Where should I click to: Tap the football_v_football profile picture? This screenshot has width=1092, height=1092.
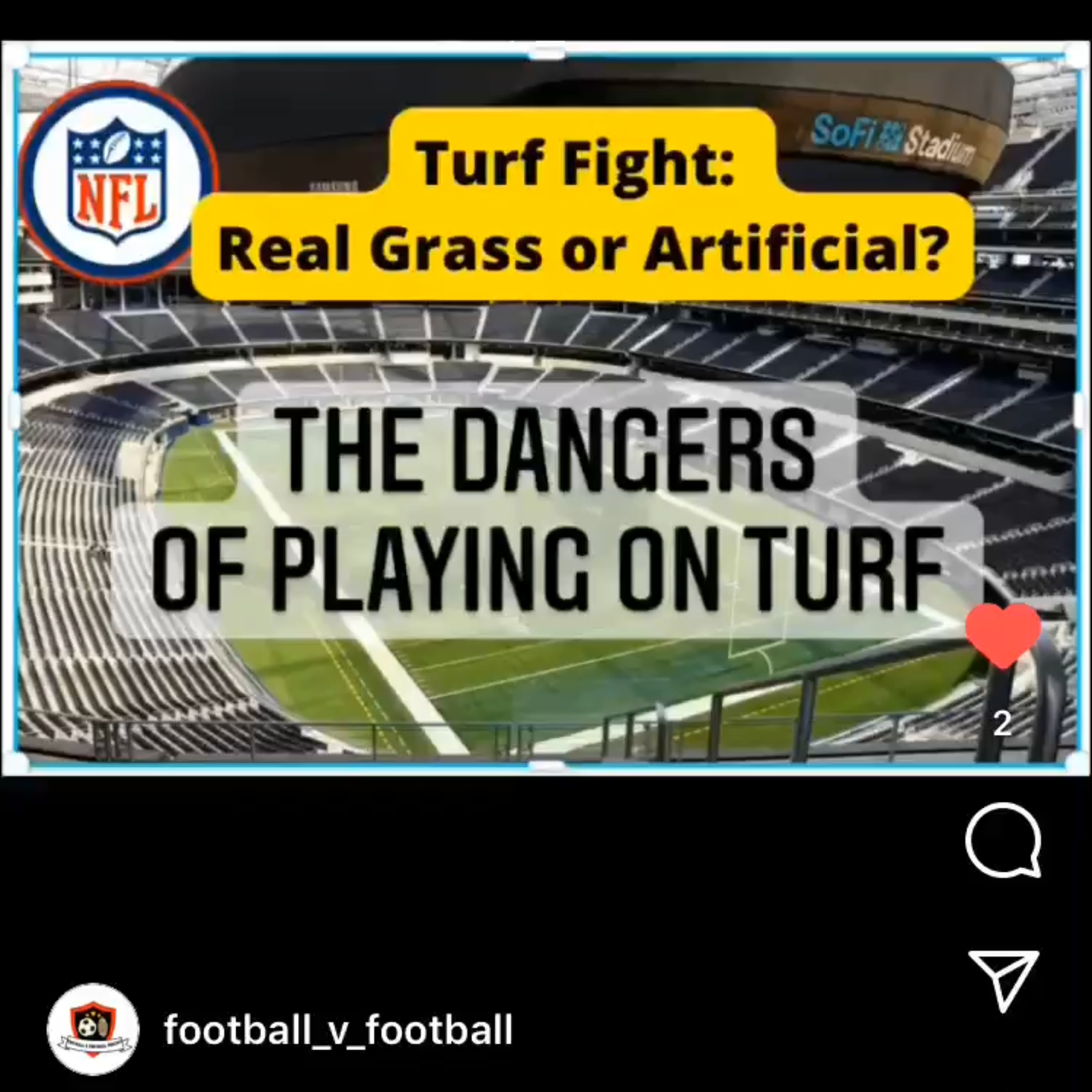93,1029
